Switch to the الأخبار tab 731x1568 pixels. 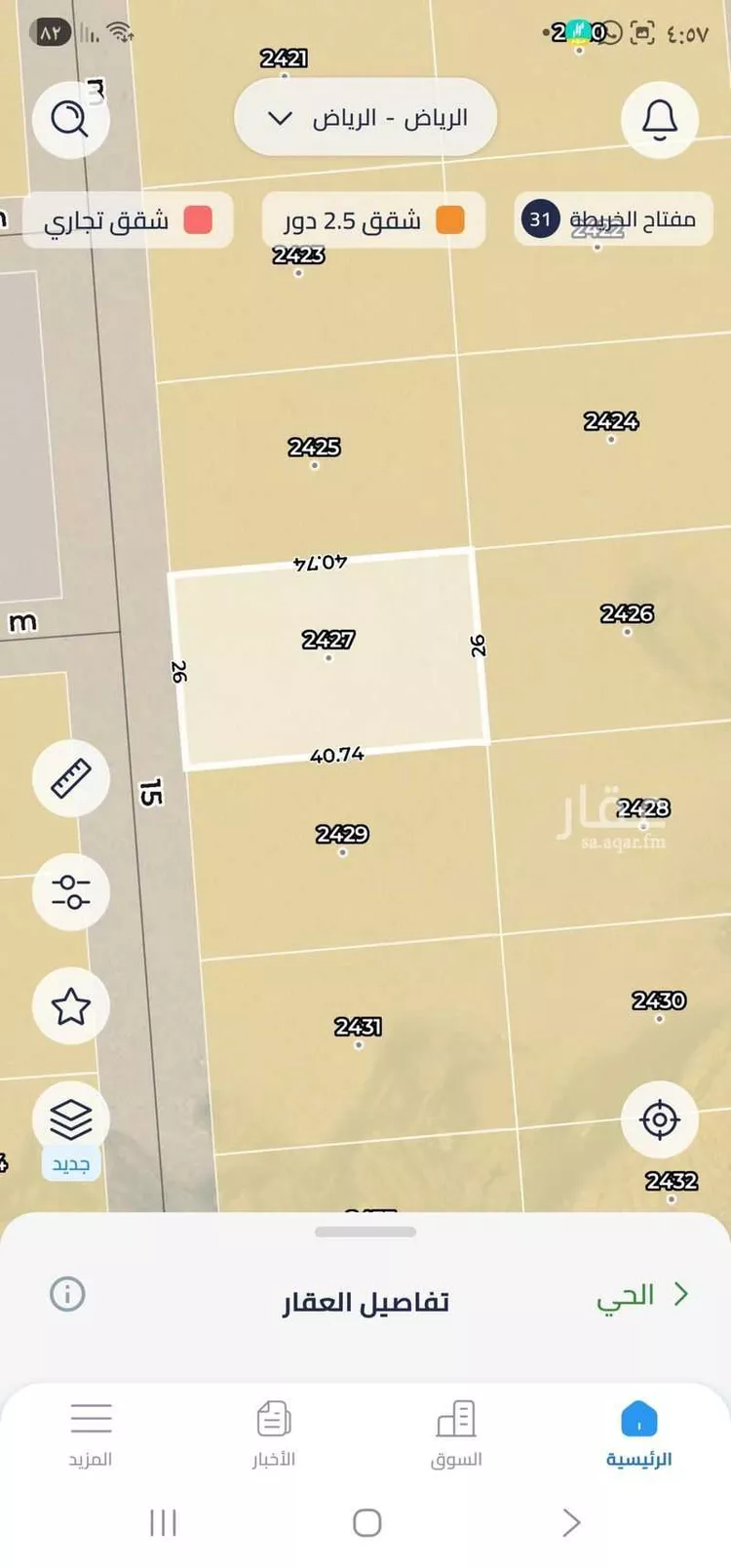274,1433
